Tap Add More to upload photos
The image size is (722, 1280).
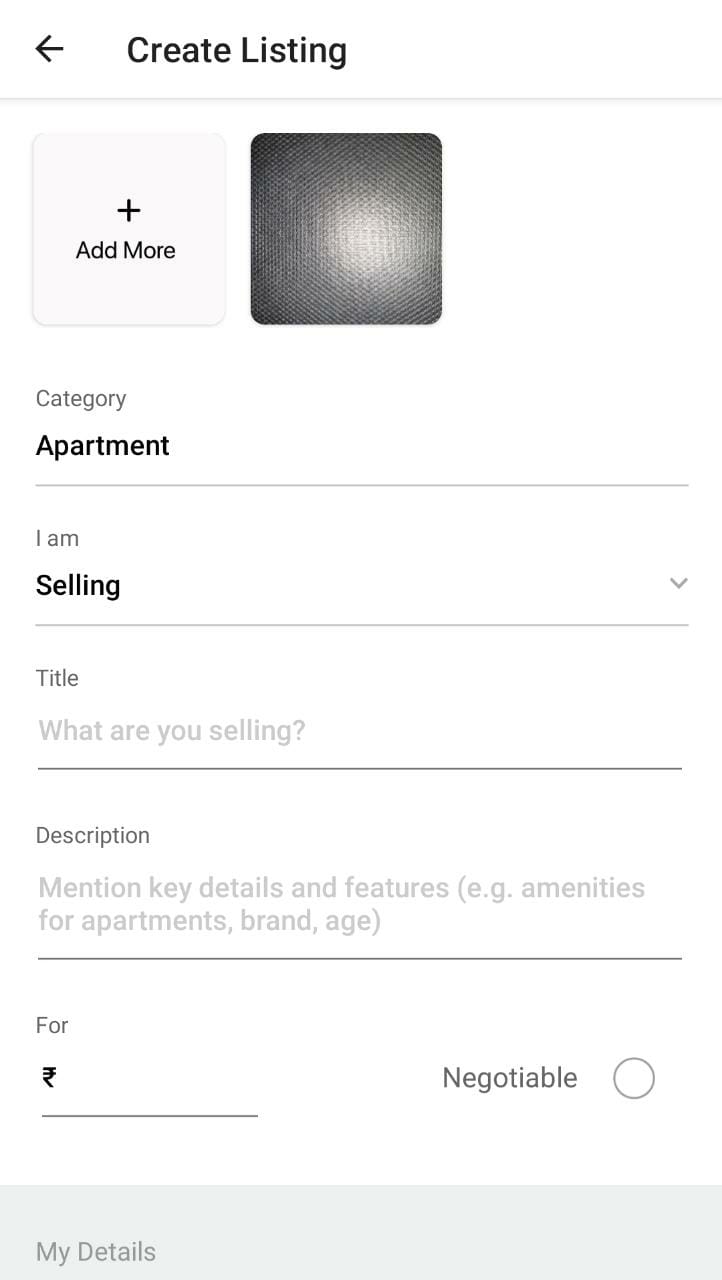[128, 229]
